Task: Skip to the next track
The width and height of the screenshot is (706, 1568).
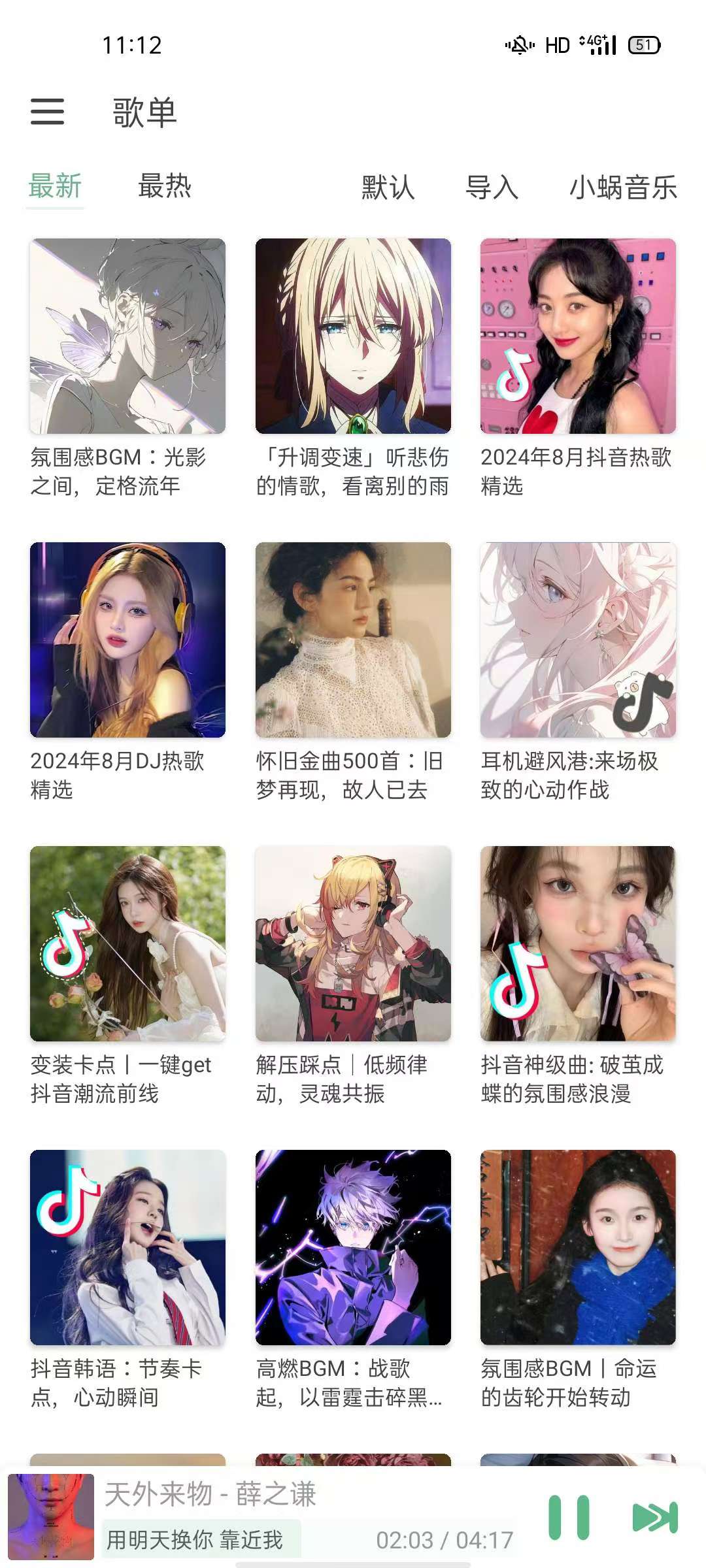Action: tap(654, 1517)
